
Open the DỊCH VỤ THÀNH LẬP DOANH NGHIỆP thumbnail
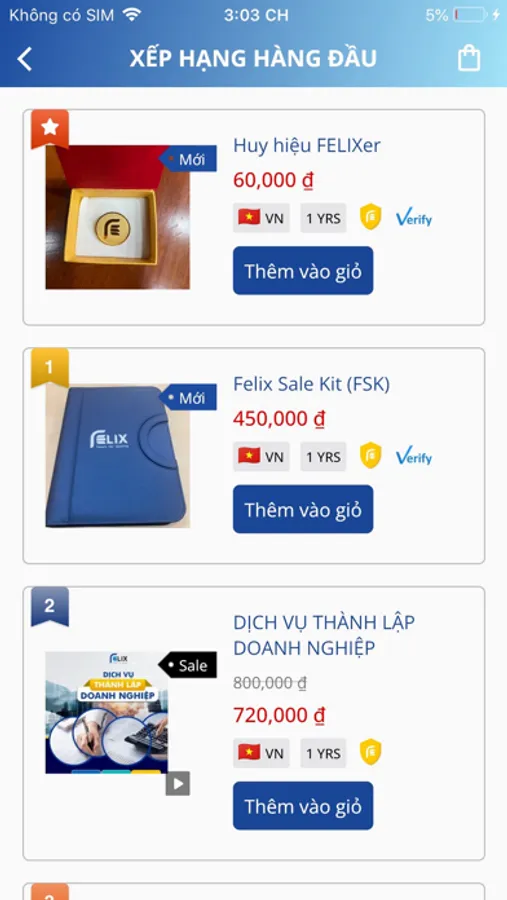107,712
